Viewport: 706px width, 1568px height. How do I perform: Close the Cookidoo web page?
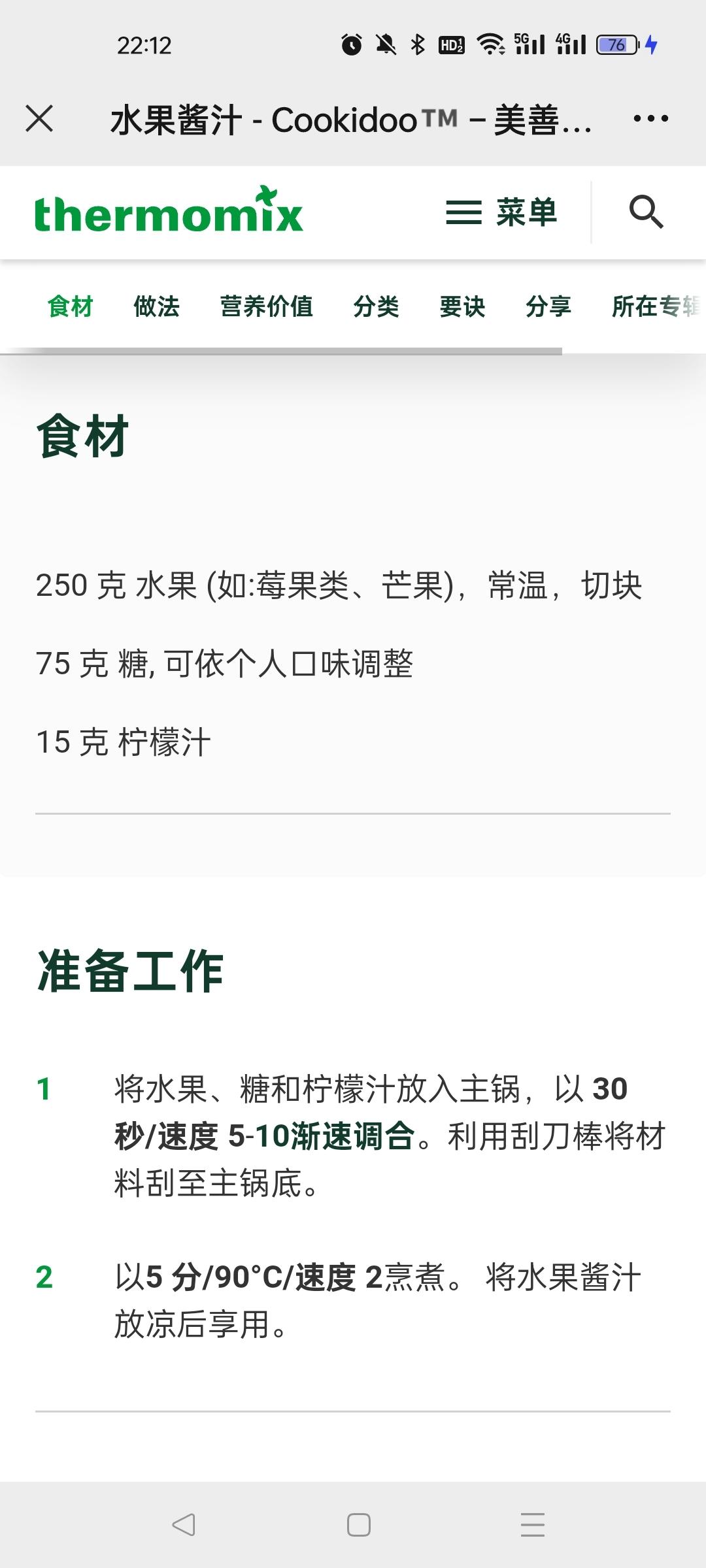39,119
